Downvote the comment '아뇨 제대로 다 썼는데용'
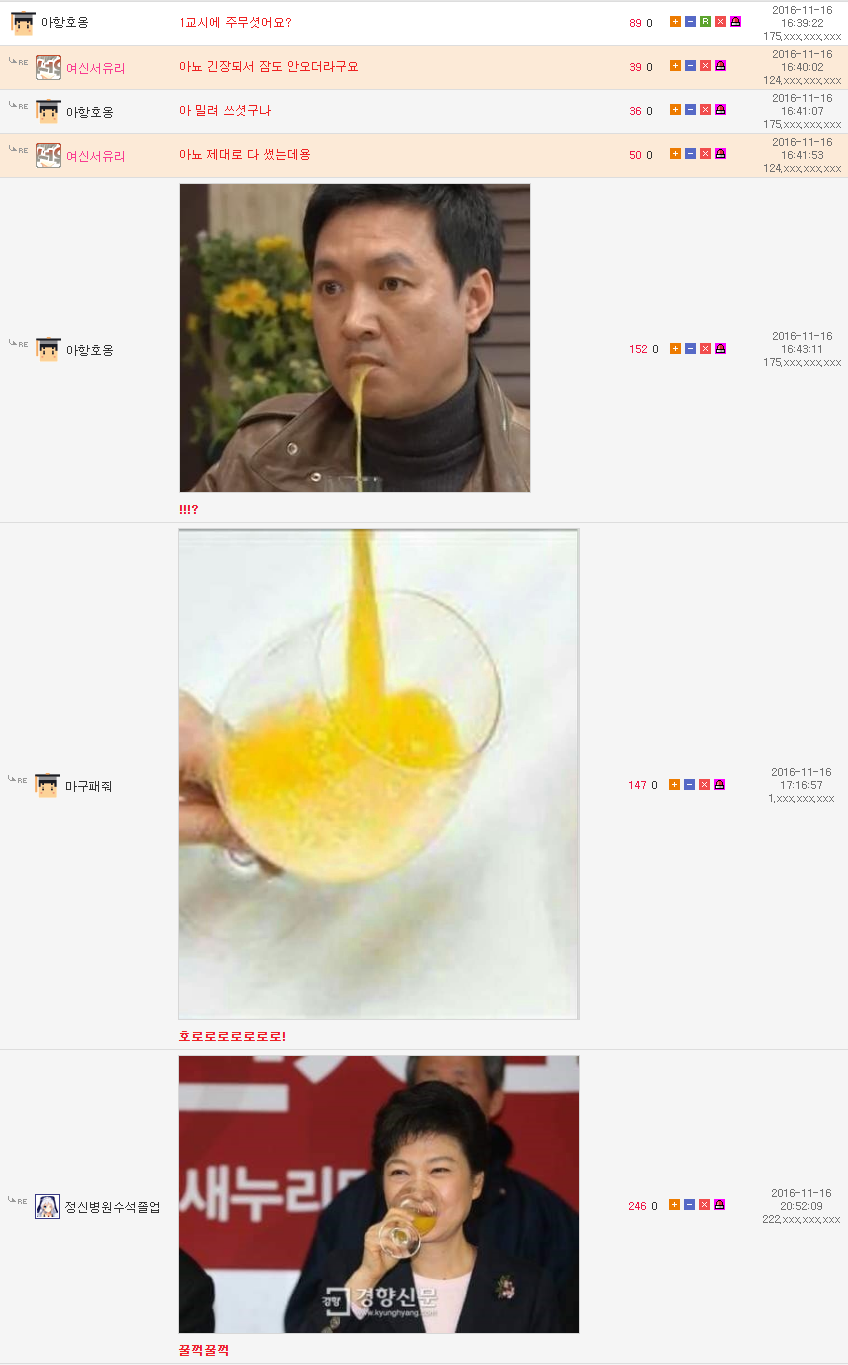Viewport: 848px width, 1365px height. pyautogui.click(x=690, y=154)
